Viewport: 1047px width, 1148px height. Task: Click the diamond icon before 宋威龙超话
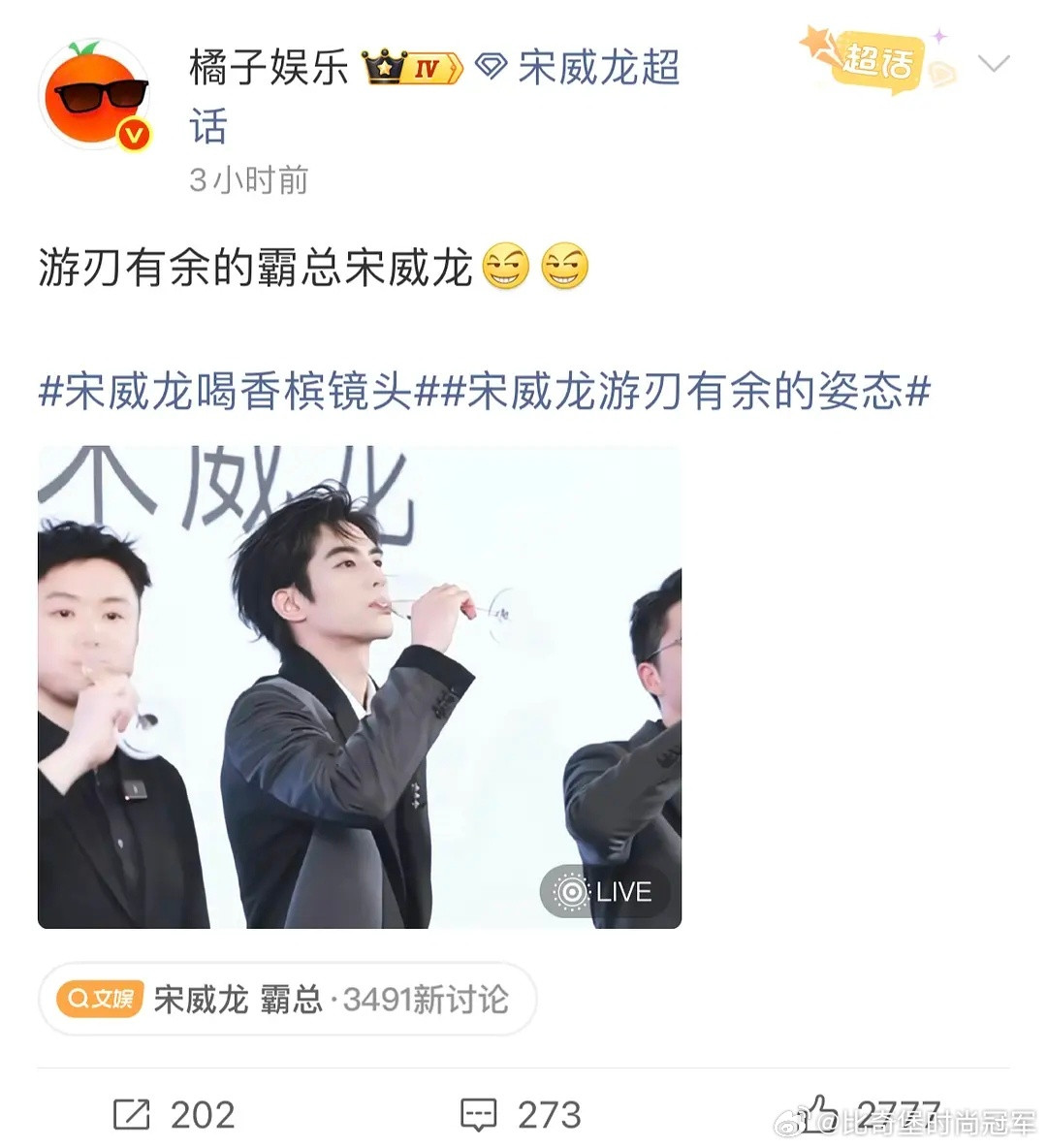[492, 66]
